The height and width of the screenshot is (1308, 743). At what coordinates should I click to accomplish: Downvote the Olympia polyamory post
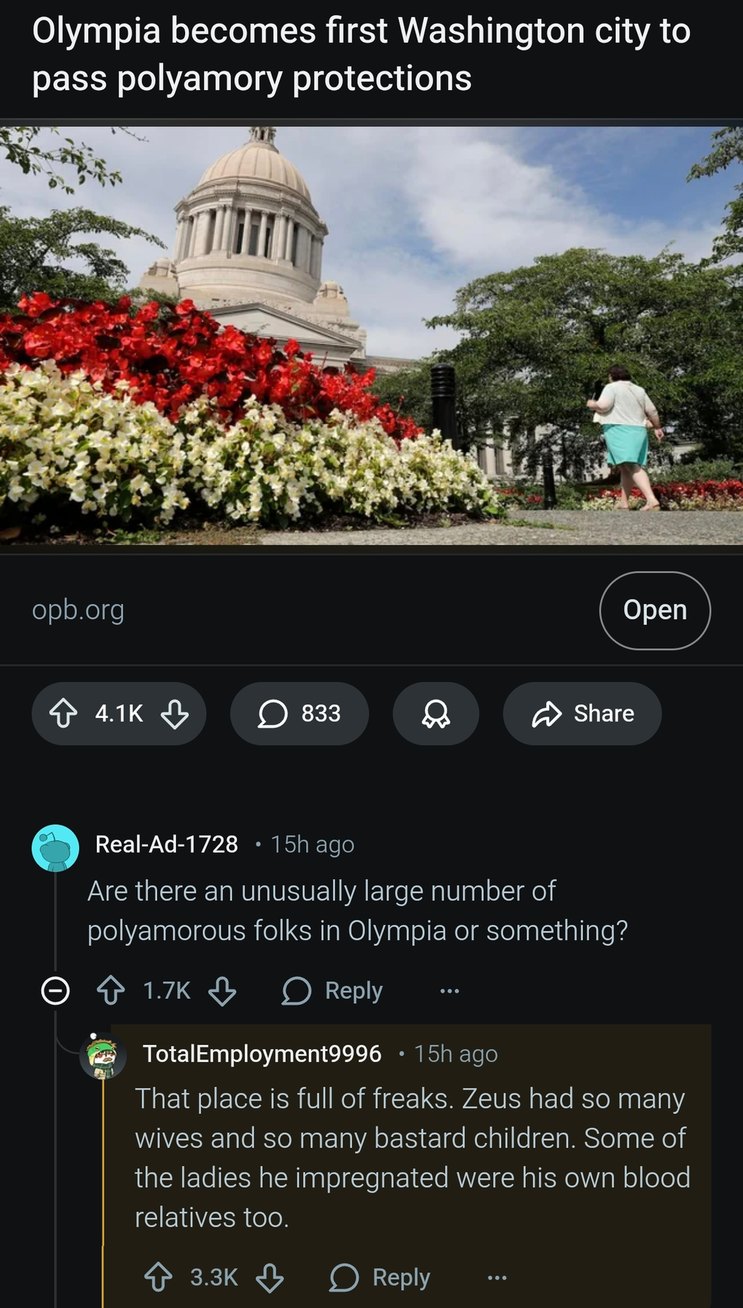tap(175, 713)
